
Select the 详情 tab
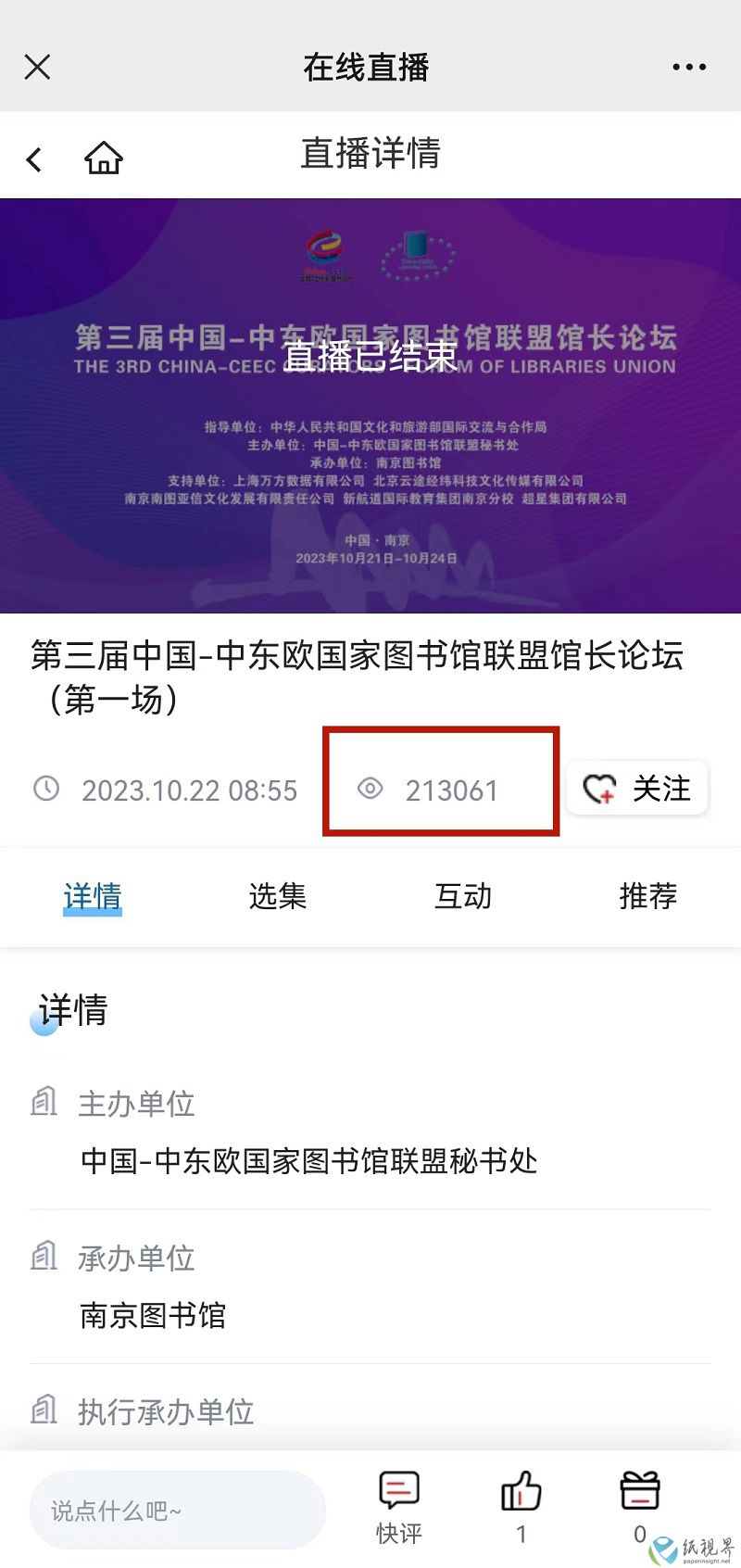93,896
